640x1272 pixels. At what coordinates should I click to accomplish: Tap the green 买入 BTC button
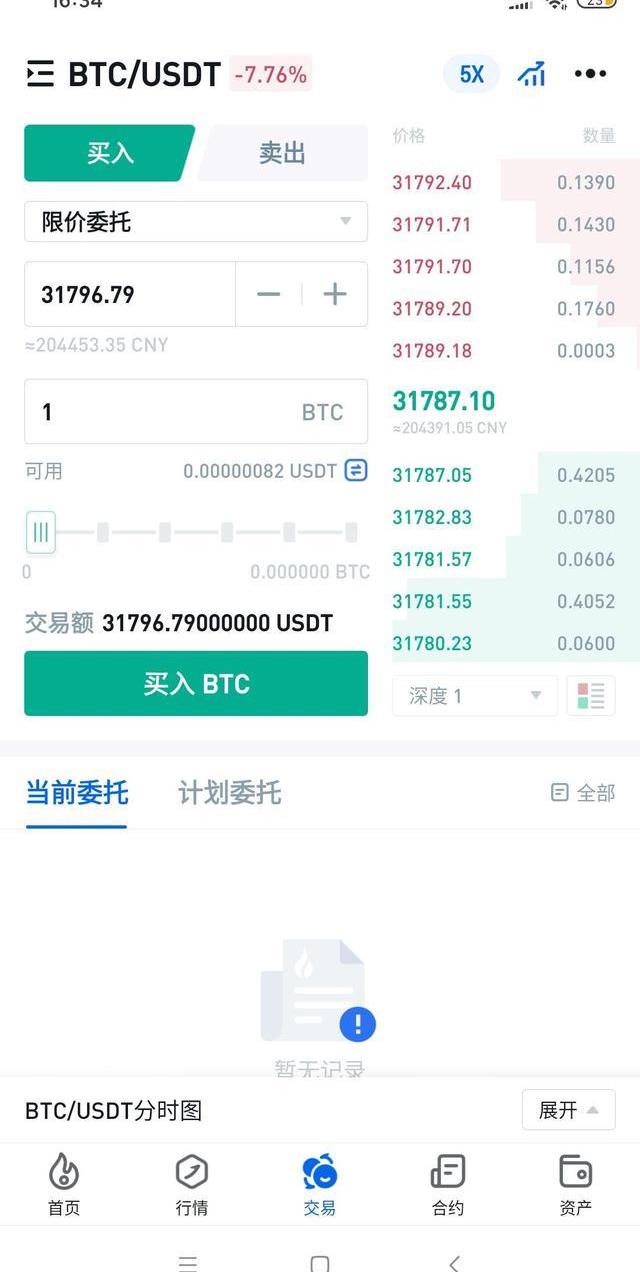(196, 684)
